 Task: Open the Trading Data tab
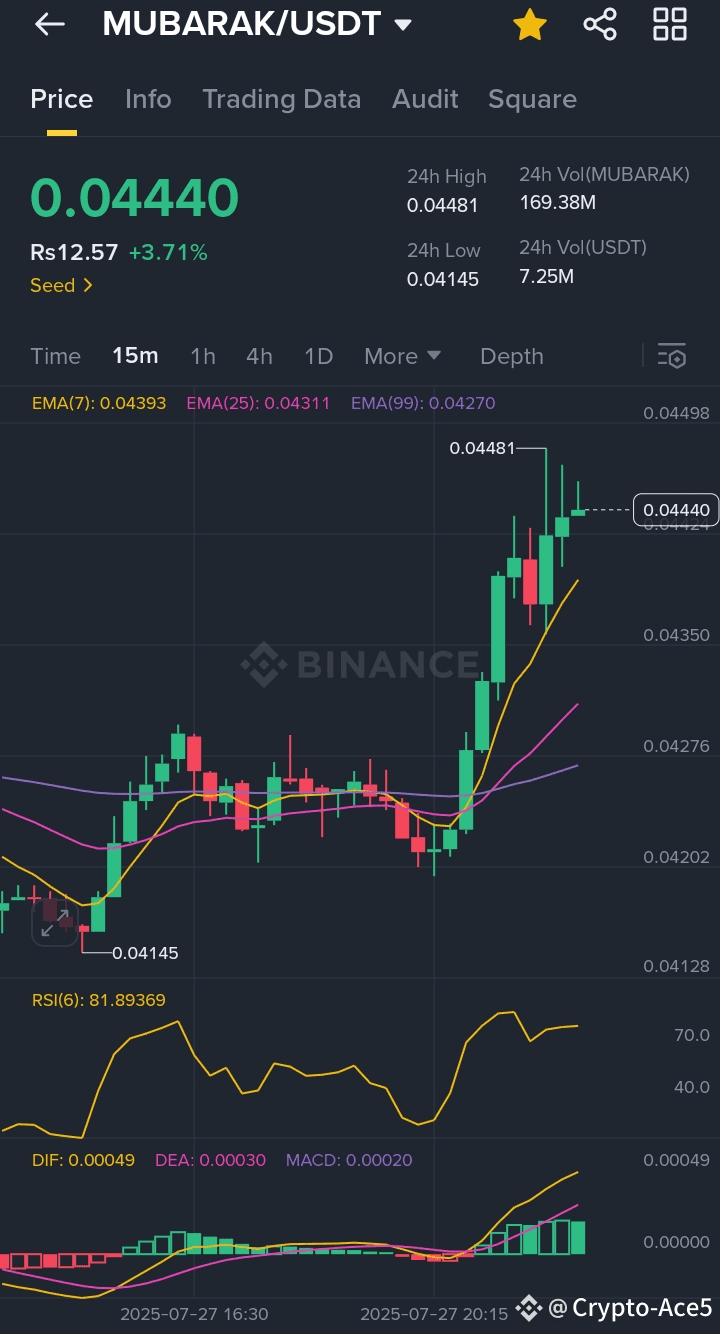(x=281, y=99)
